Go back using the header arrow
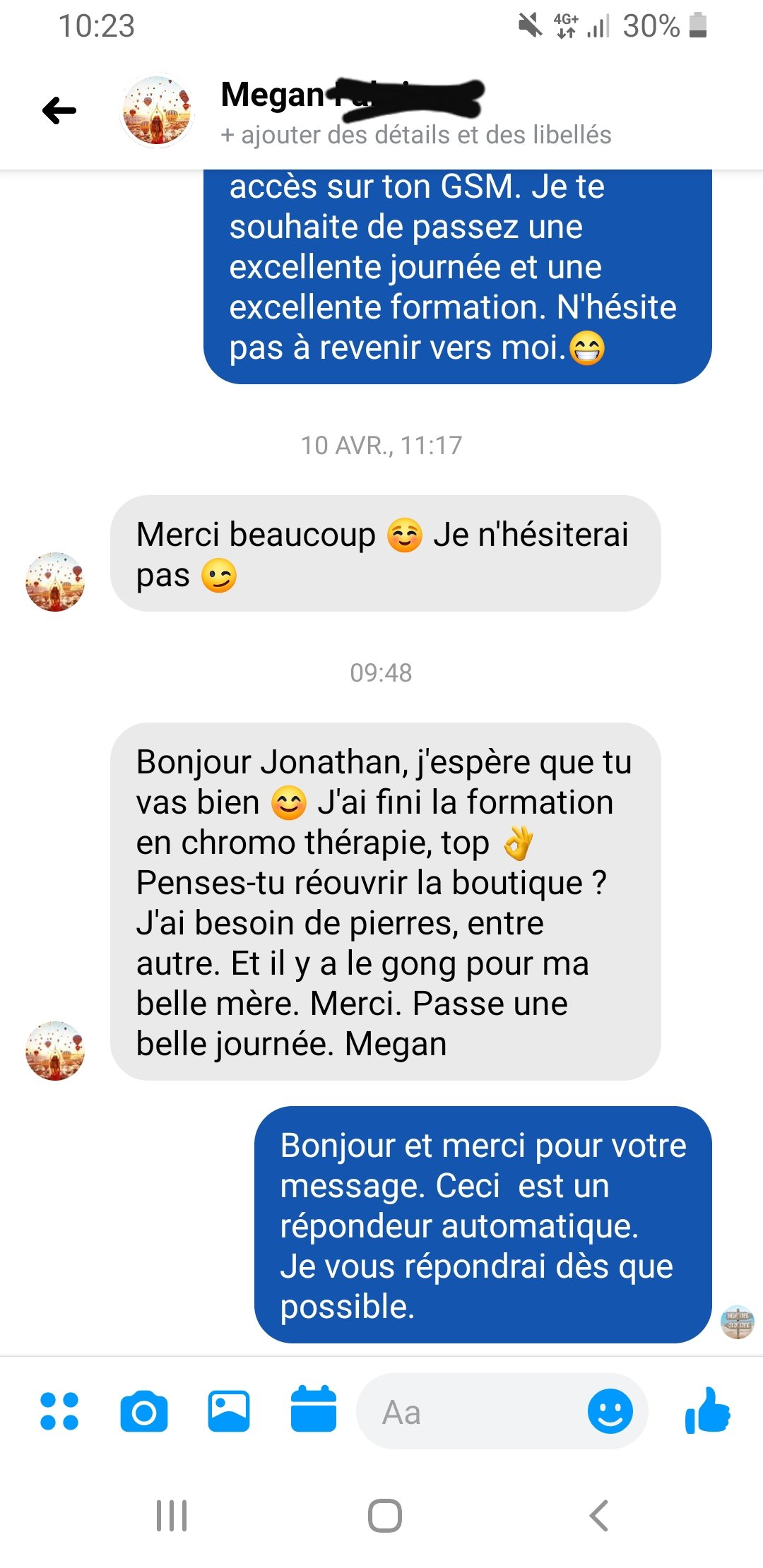The height and width of the screenshot is (1568, 763). pos(59,111)
